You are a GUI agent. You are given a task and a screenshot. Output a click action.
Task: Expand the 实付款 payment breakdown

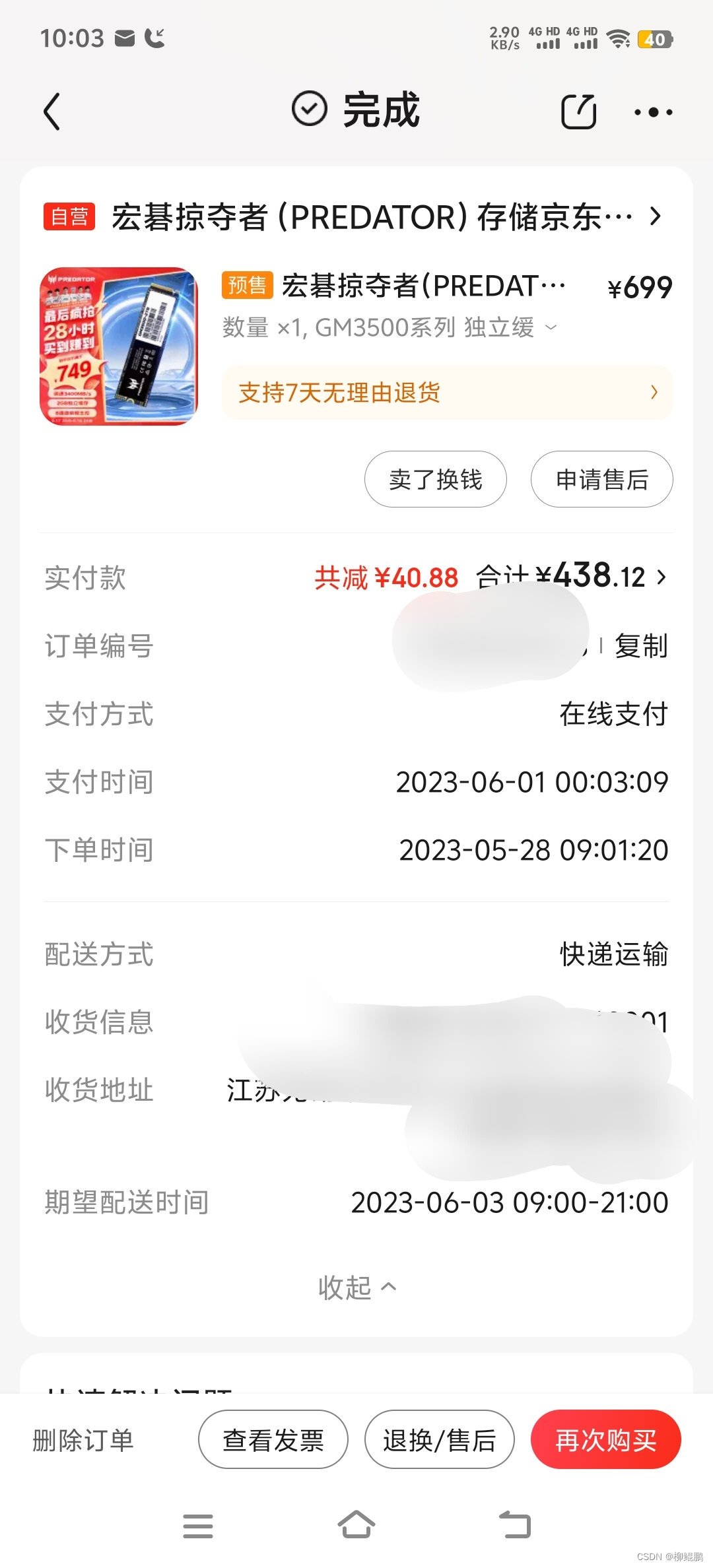pos(661,577)
